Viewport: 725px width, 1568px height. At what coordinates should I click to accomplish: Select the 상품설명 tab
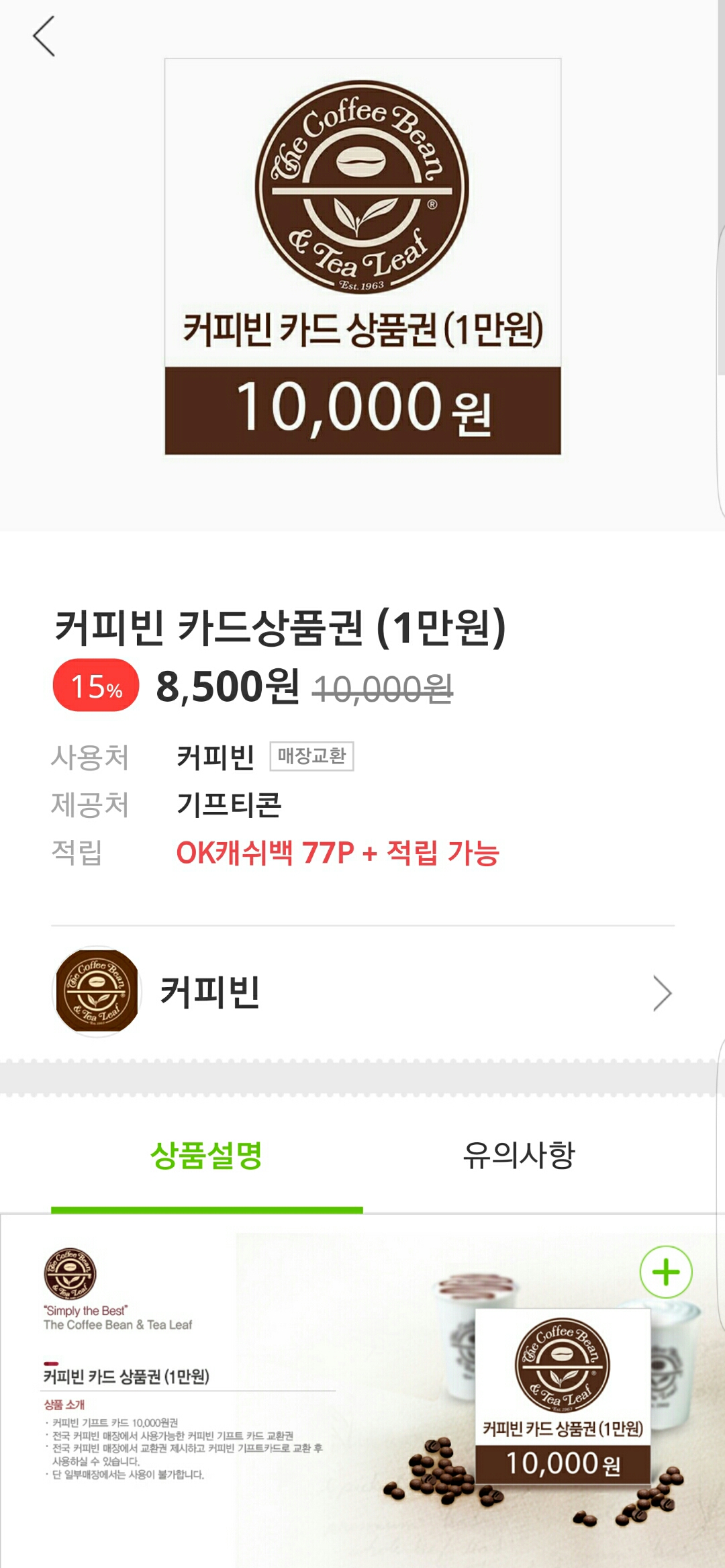pyautogui.click(x=207, y=1155)
